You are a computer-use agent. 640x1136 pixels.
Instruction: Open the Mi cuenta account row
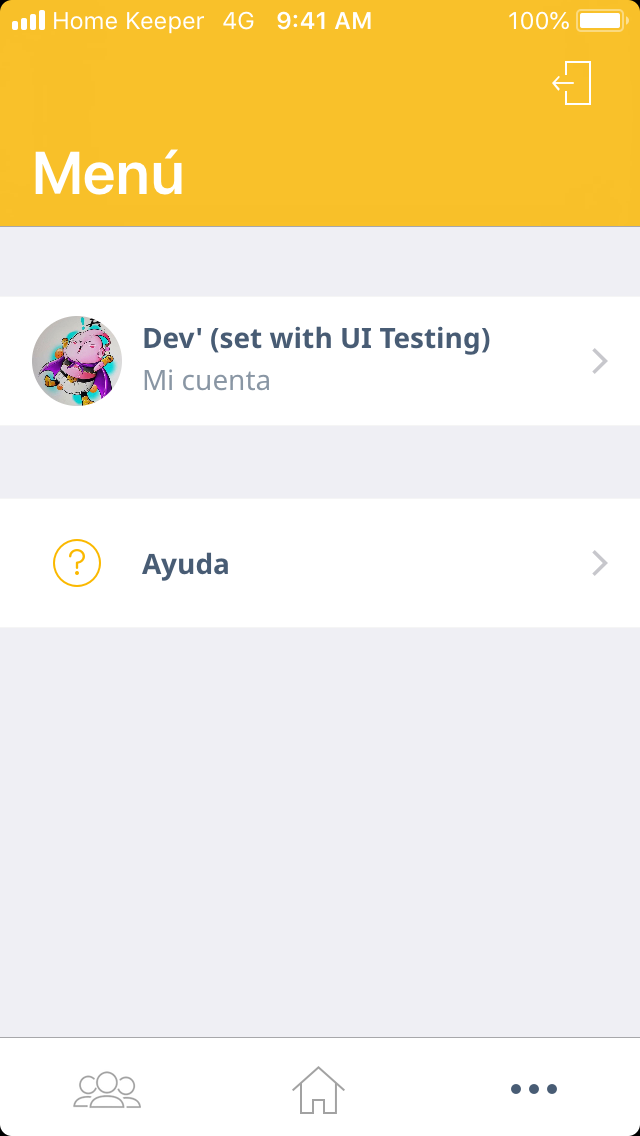coord(320,360)
